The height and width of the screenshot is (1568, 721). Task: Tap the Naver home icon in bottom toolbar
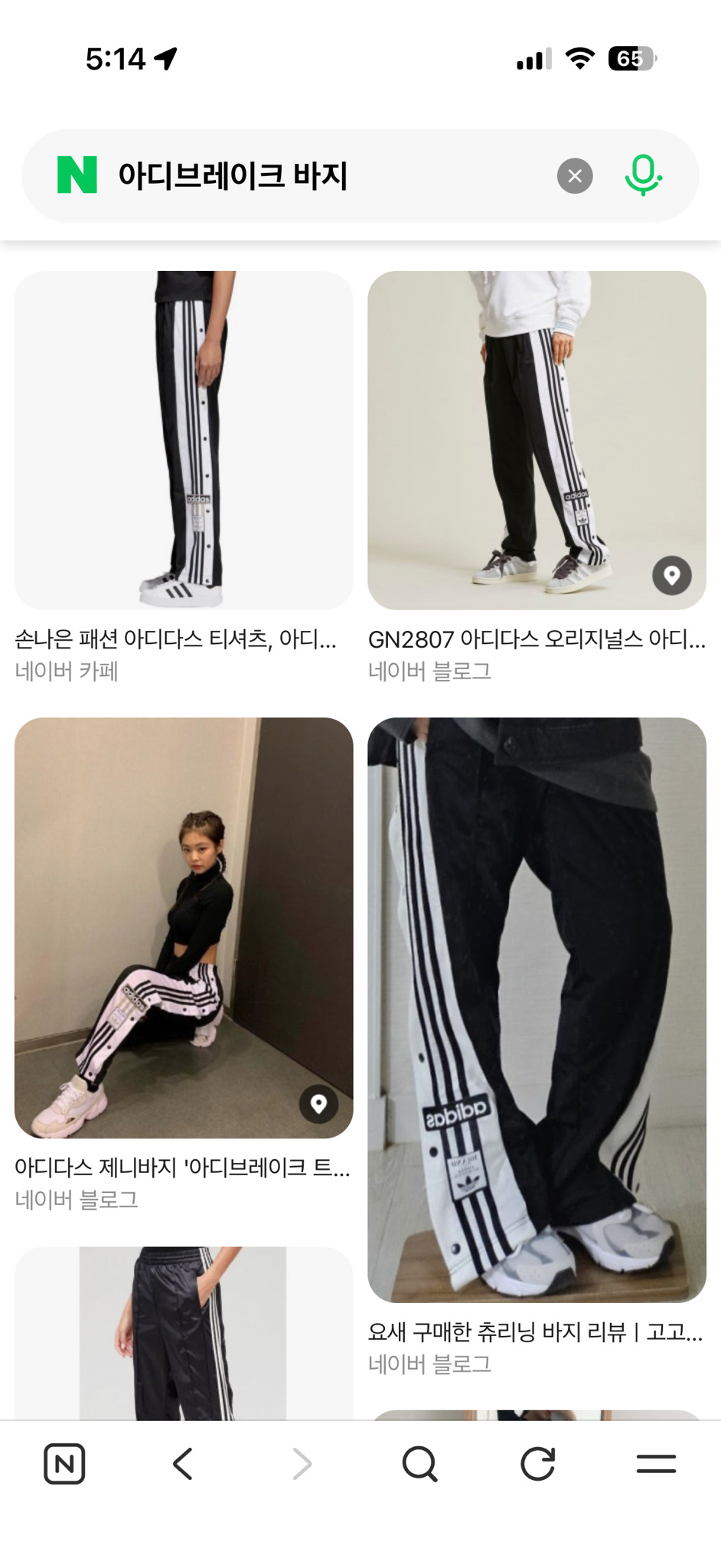click(x=64, y=1465)
